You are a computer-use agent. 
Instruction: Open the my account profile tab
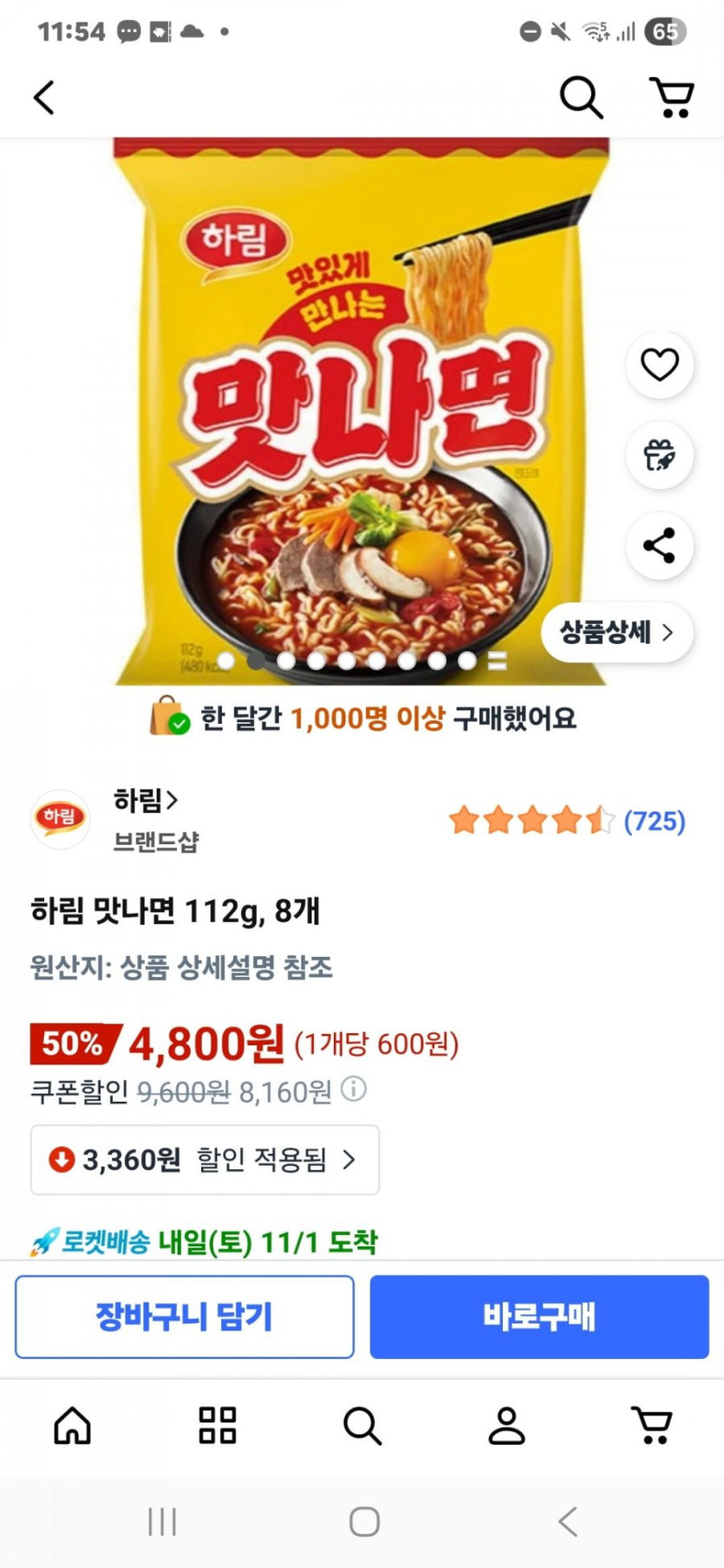coord(506,1425)
